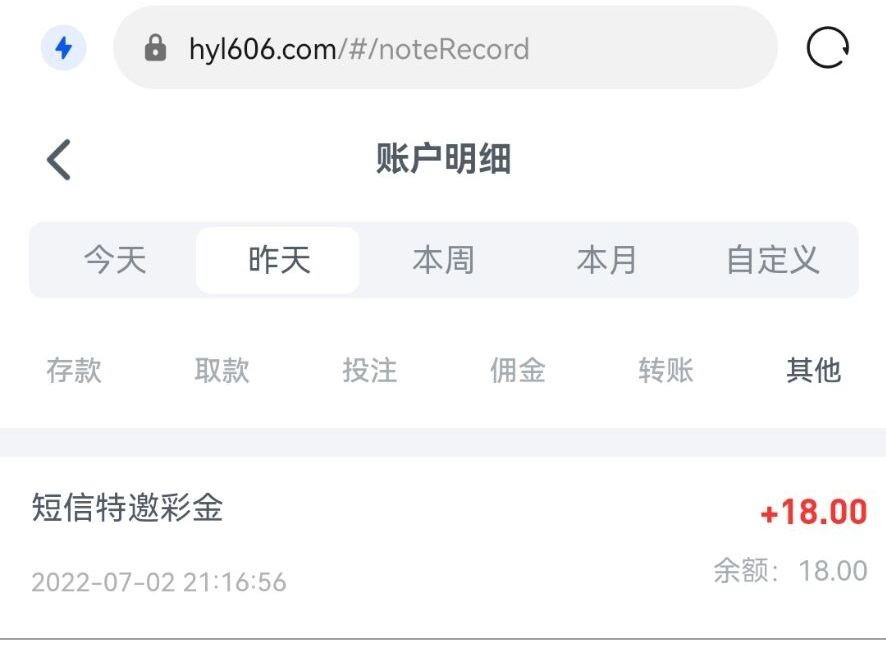Show 投注 records
Image resolution: width=886 pixels, height=654 pixels.
coord(370,371)
